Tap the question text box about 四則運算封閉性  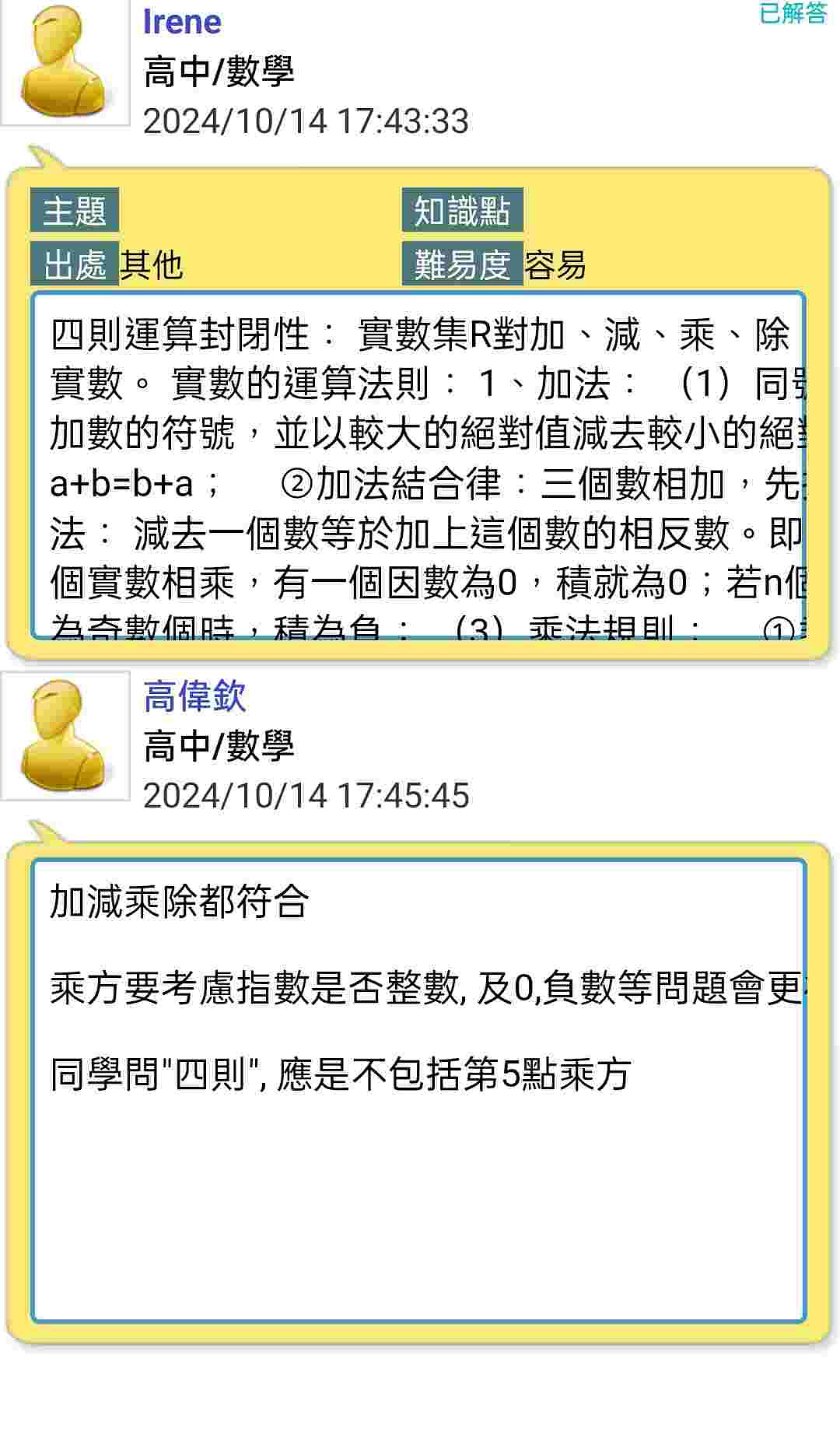pos(418,465)
